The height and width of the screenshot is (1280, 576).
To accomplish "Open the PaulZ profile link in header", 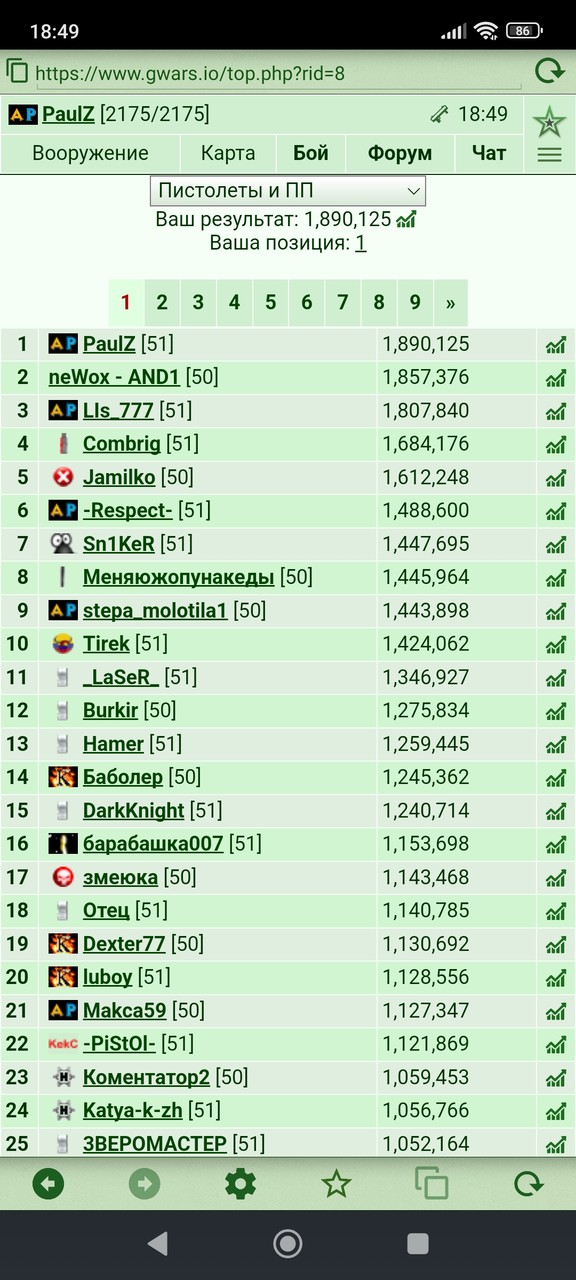I will 68,114.
